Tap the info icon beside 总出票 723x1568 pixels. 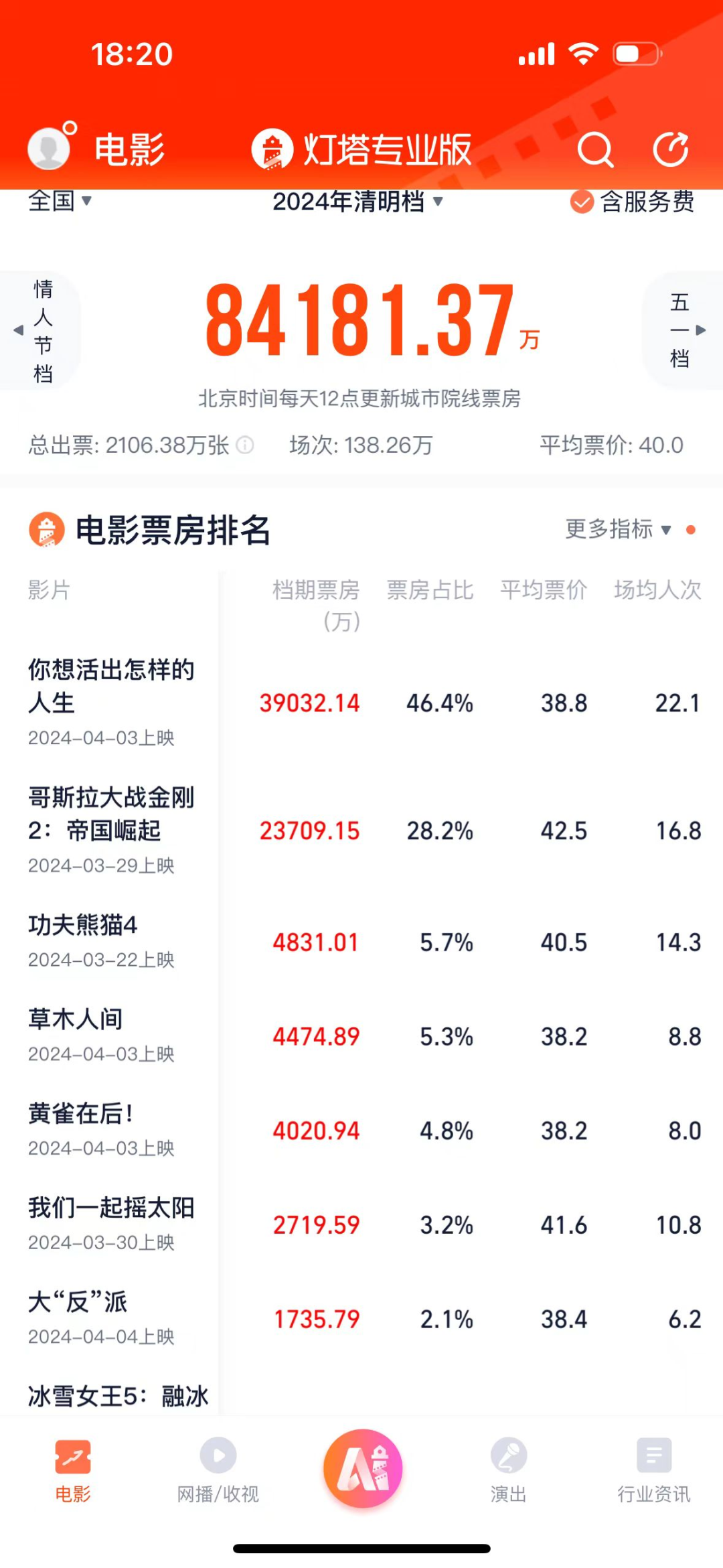pos(245,445)
